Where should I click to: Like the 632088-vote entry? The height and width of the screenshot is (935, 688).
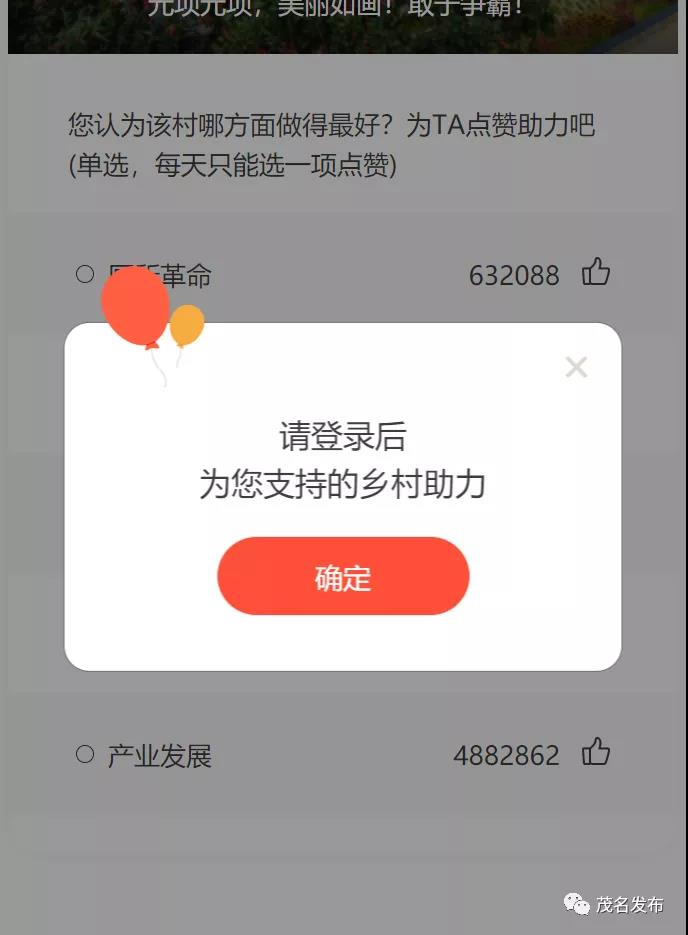pos(596,272)
